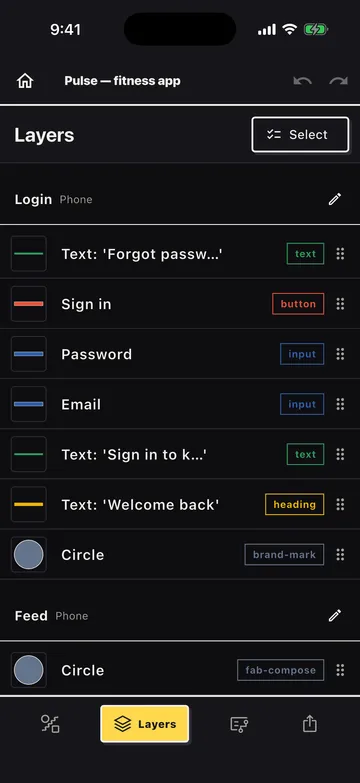Select the Email input layer
The height and width of the screenshot is (783, 360).
[180, 404]
